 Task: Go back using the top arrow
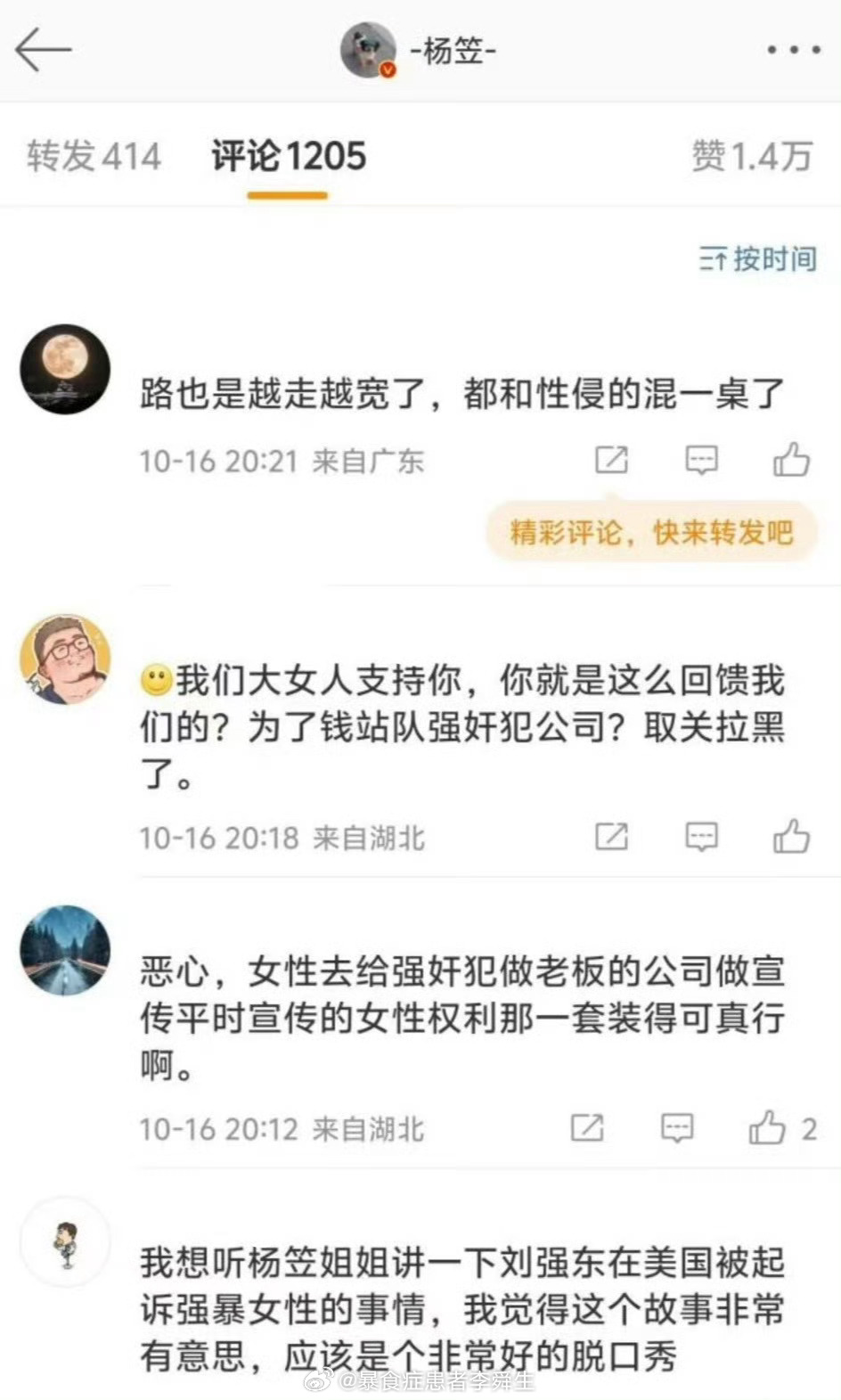[x=43, y=49]
